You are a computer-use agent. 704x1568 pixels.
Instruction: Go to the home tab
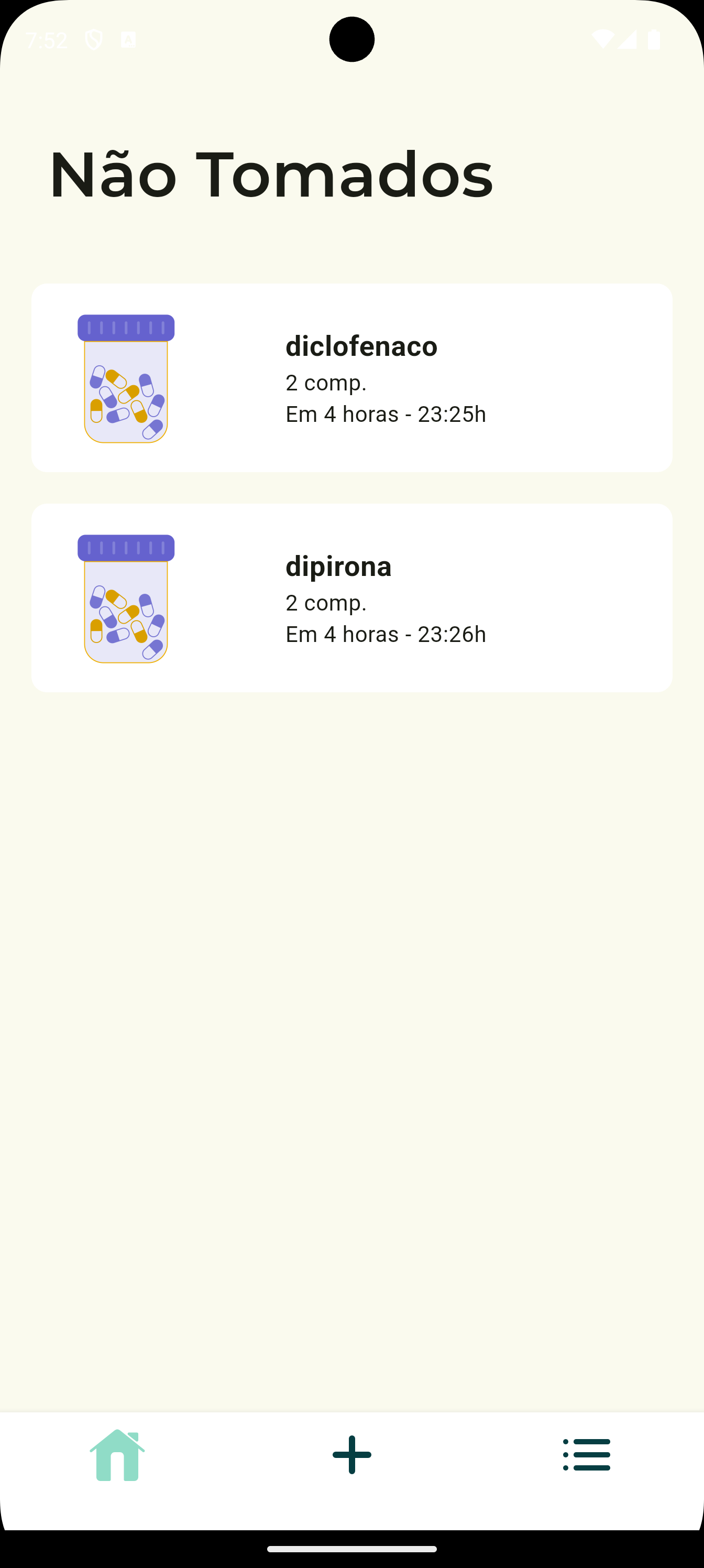coord(117,1455)
